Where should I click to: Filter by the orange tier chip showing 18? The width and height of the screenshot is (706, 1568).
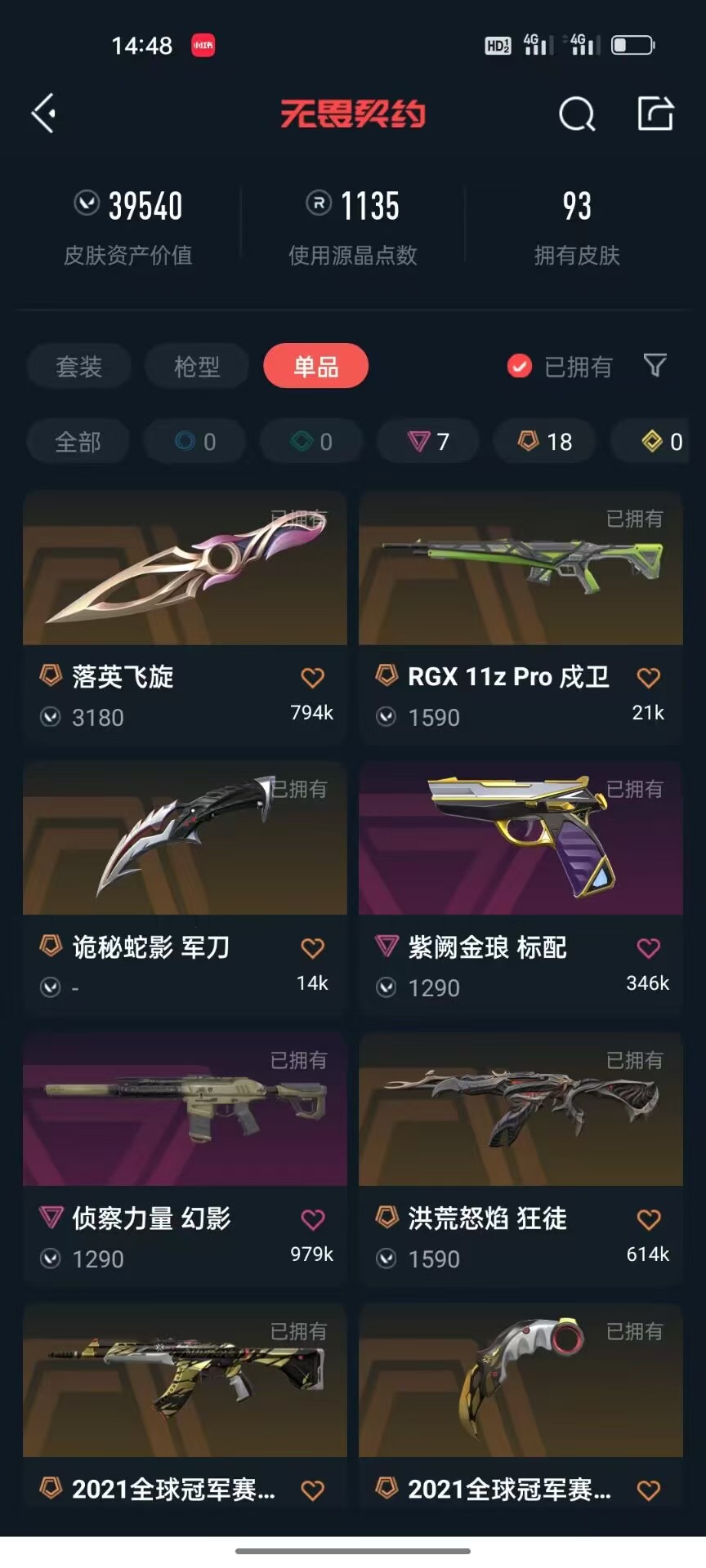click(x=544, y=442)
